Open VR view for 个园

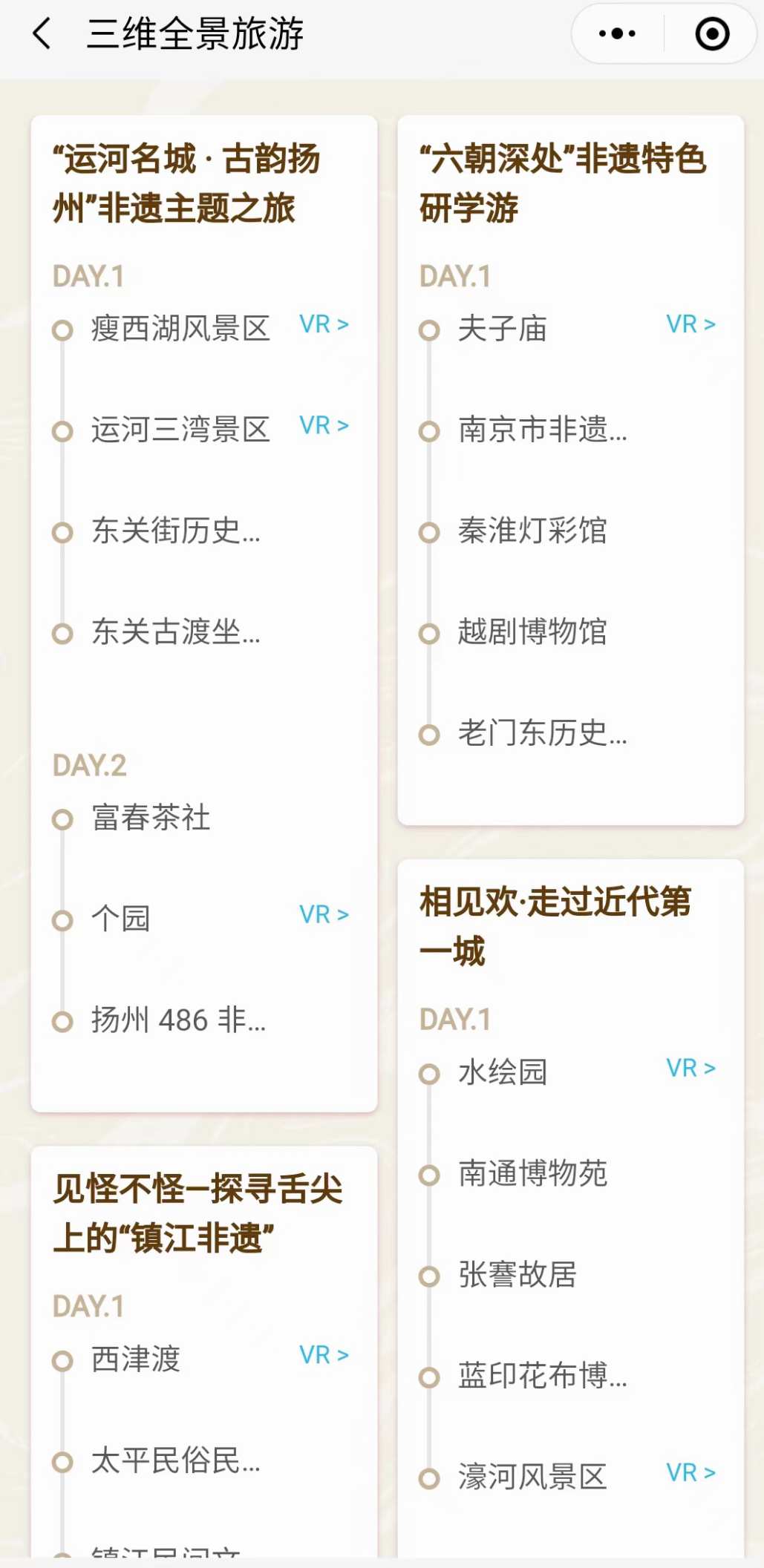324,914
